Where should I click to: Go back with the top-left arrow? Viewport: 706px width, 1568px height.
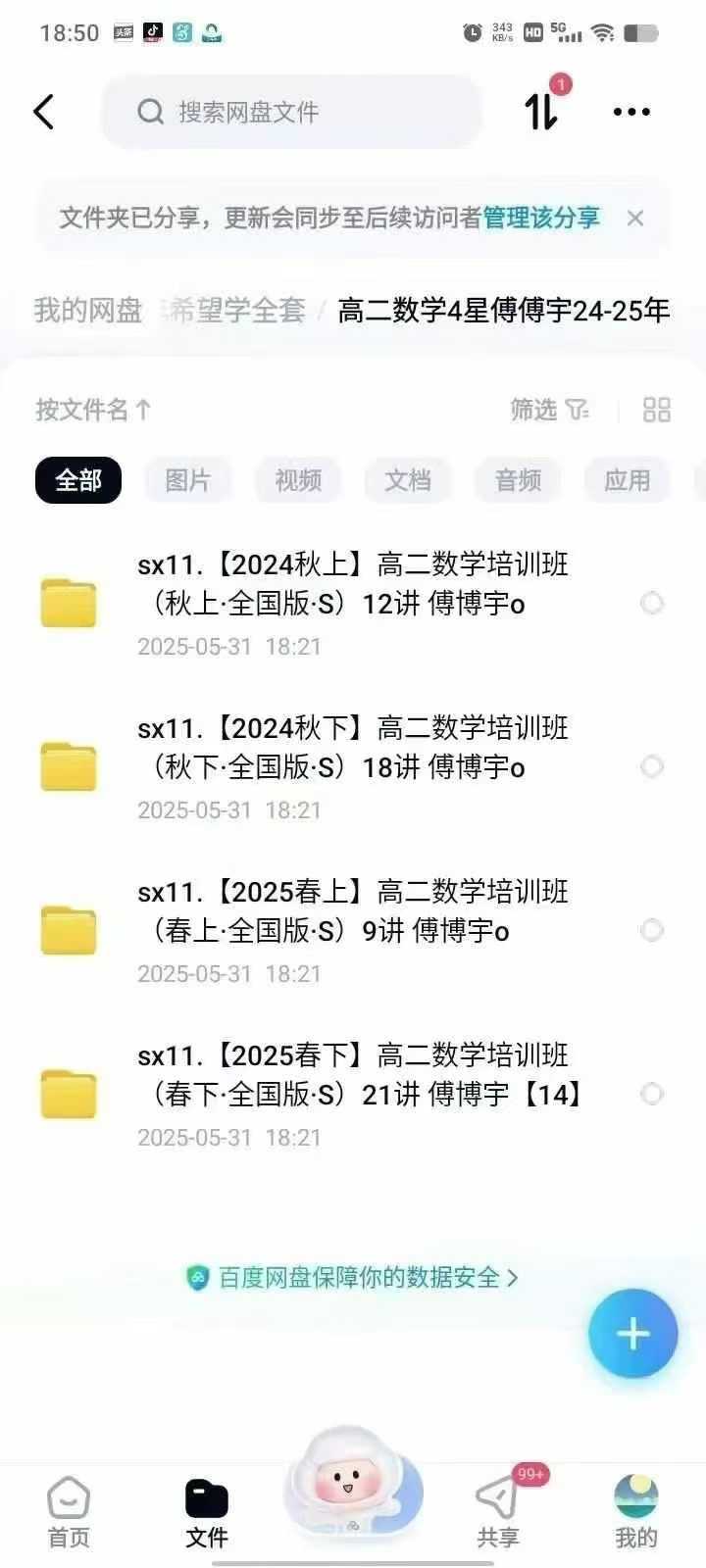(44, 112)
